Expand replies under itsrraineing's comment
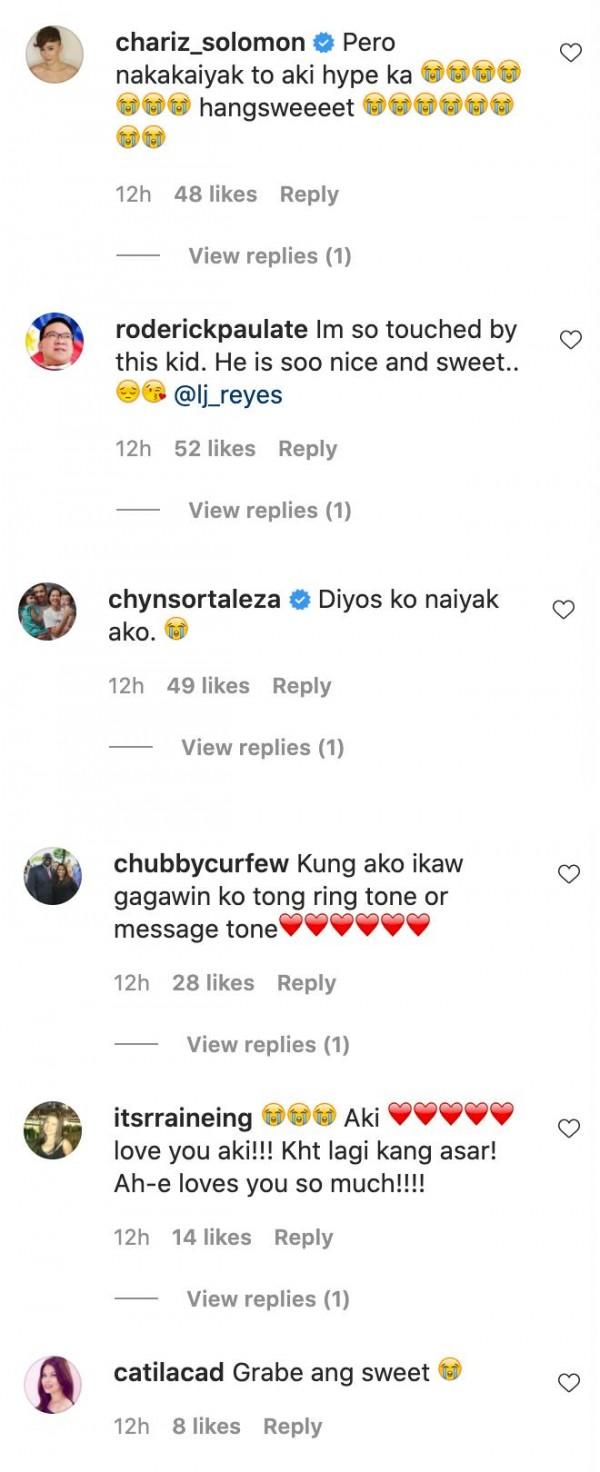The width and height of the screenshot is (600, 1472). pos(267,1299)
